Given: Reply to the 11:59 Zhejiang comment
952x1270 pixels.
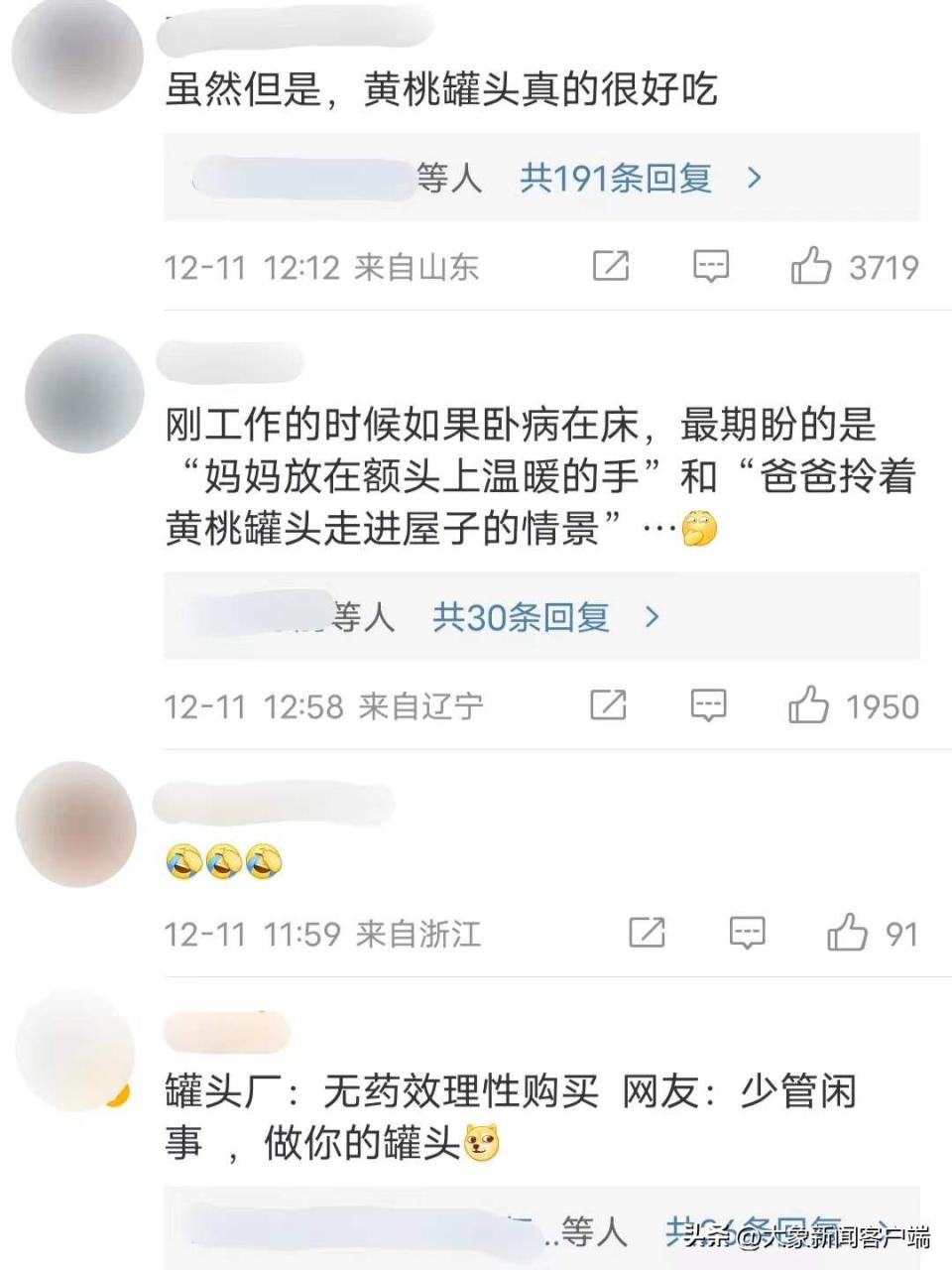Looking at the screenshot, I should click(x=747, y=933).
